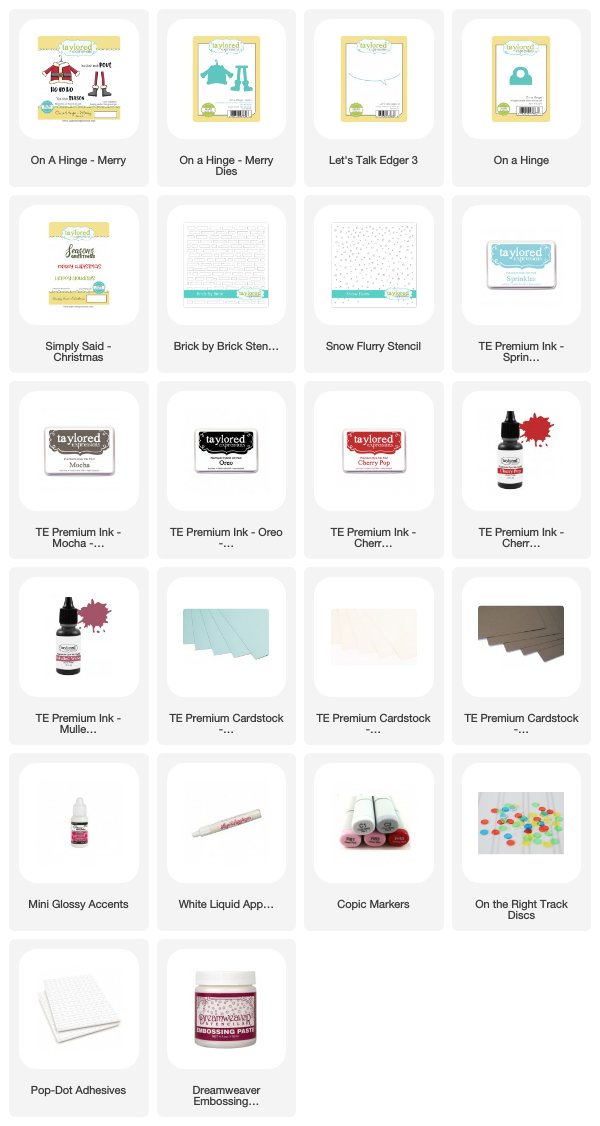Select the Simply Said - Christmas stamp set
This screenshot has width=600, height=1126.
(x=78, y=284)
